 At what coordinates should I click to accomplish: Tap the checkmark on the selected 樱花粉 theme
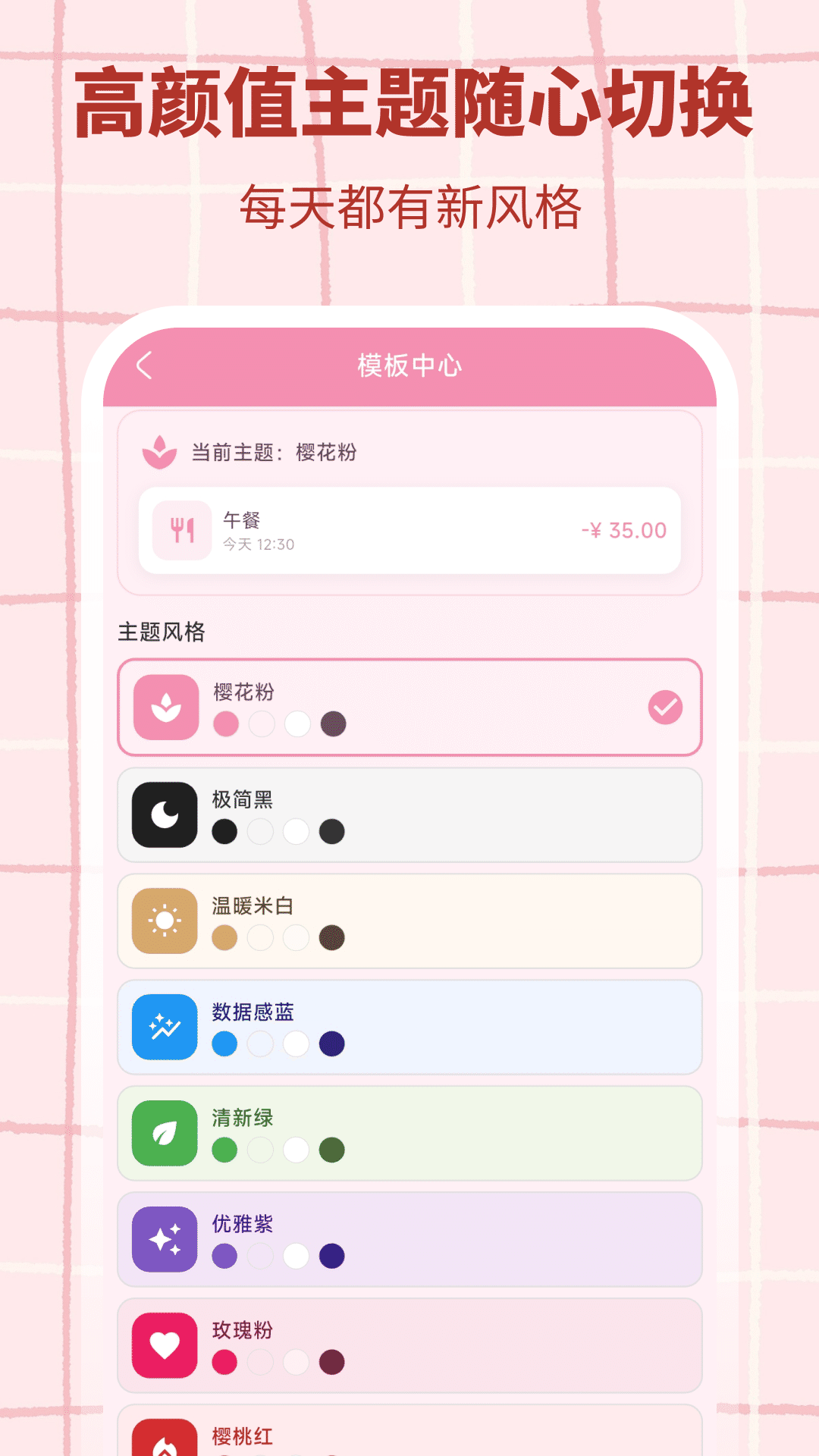click(664, 707)
